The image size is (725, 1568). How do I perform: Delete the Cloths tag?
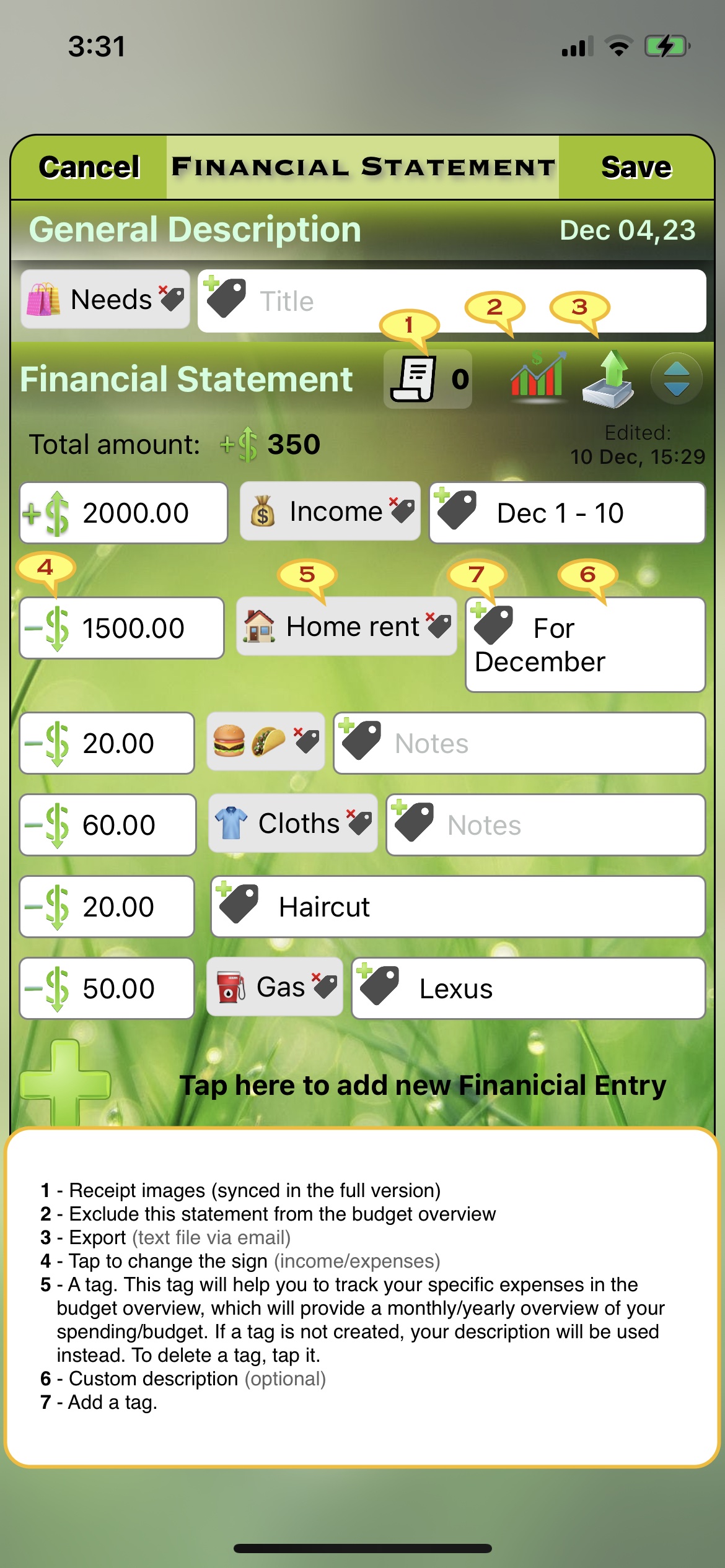coord(359,822)
